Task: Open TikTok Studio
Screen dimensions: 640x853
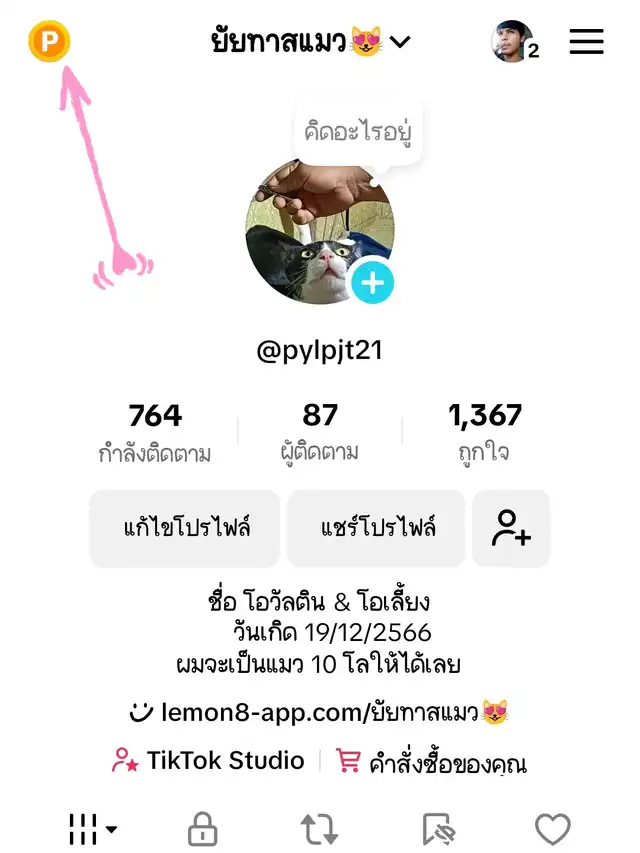Action: (x=208, y=761)
